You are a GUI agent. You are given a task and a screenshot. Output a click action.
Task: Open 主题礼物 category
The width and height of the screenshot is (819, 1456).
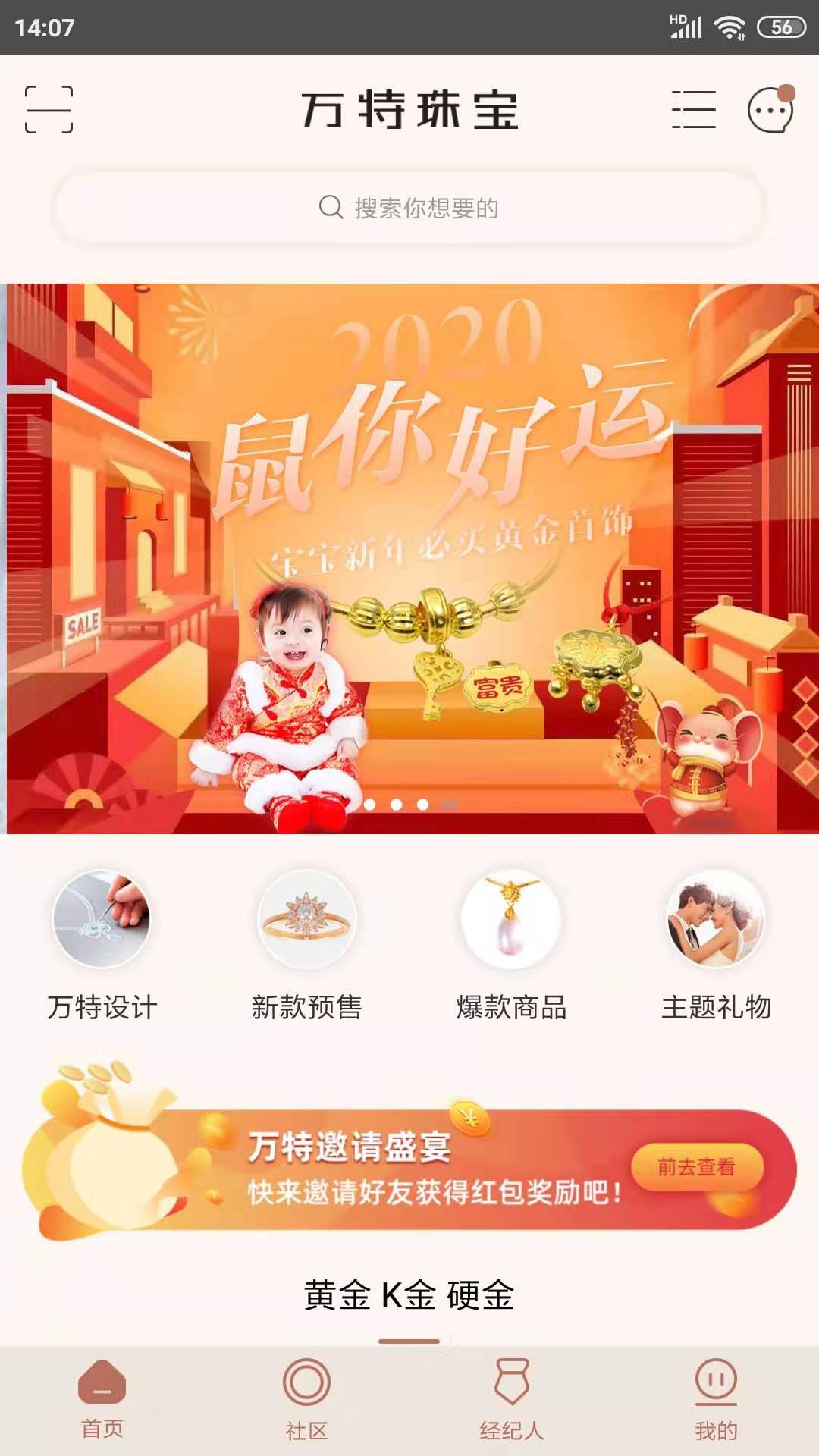[716, 945]
